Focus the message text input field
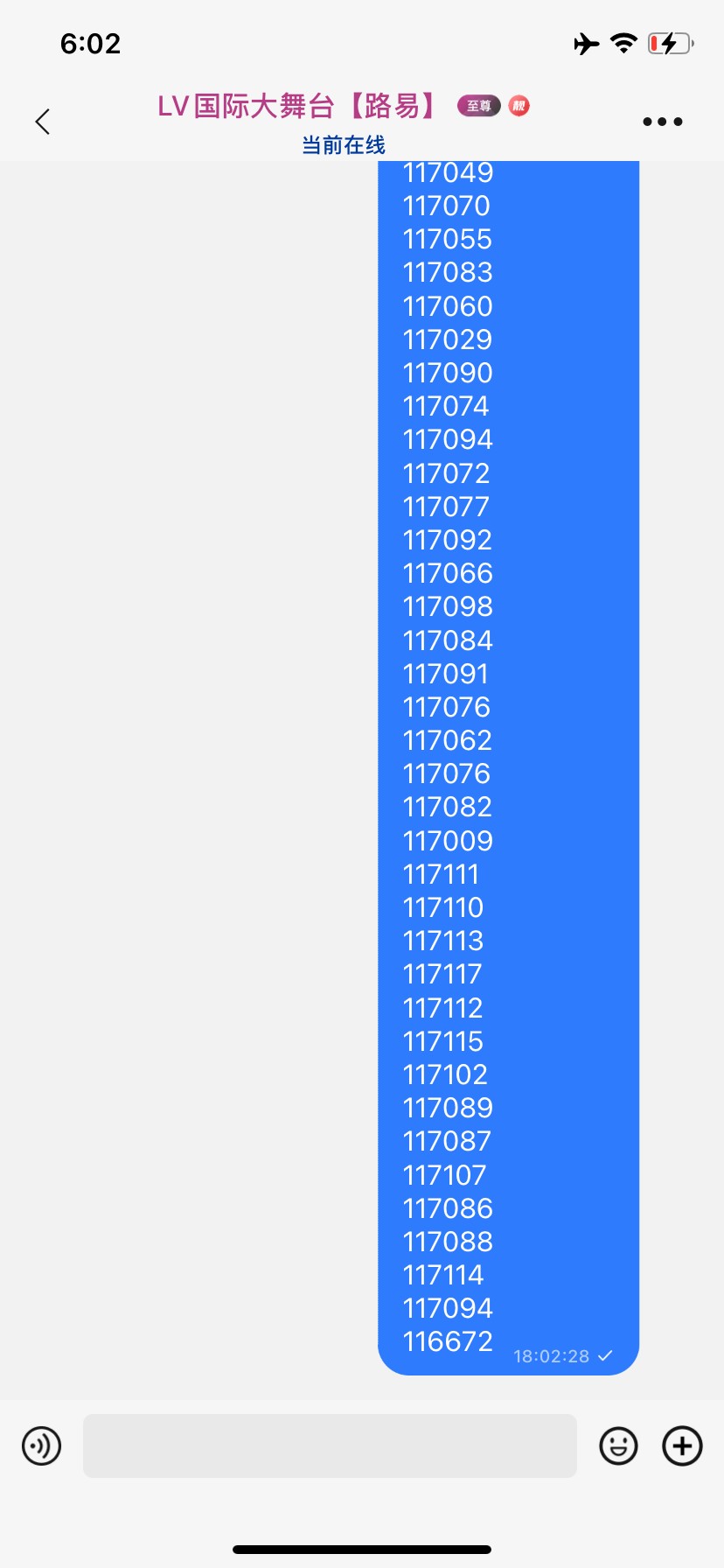Viewport: 724px width, 1568px height. coord(330,1445)
